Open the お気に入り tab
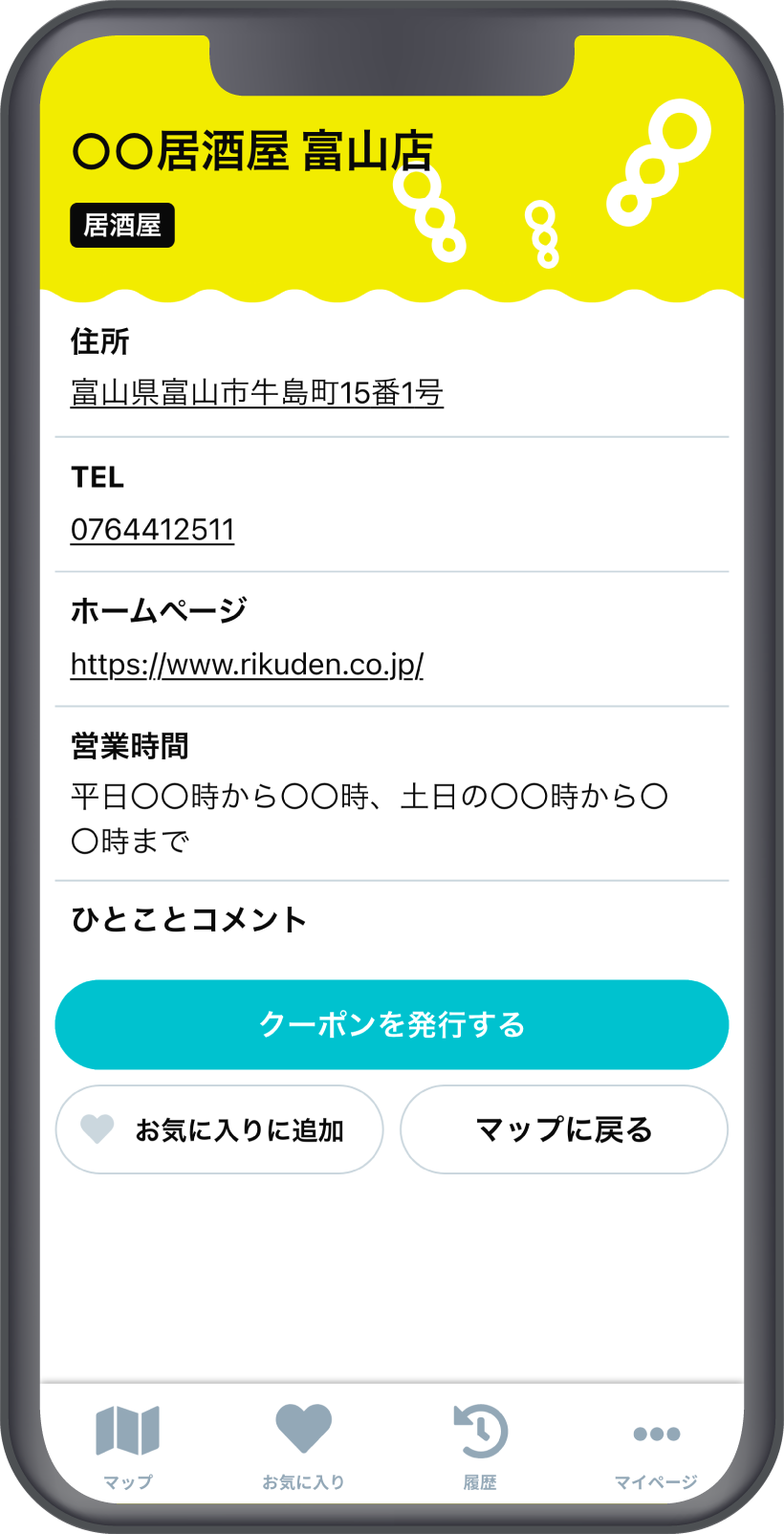 pyautogui.click(x=303, y=1446)
